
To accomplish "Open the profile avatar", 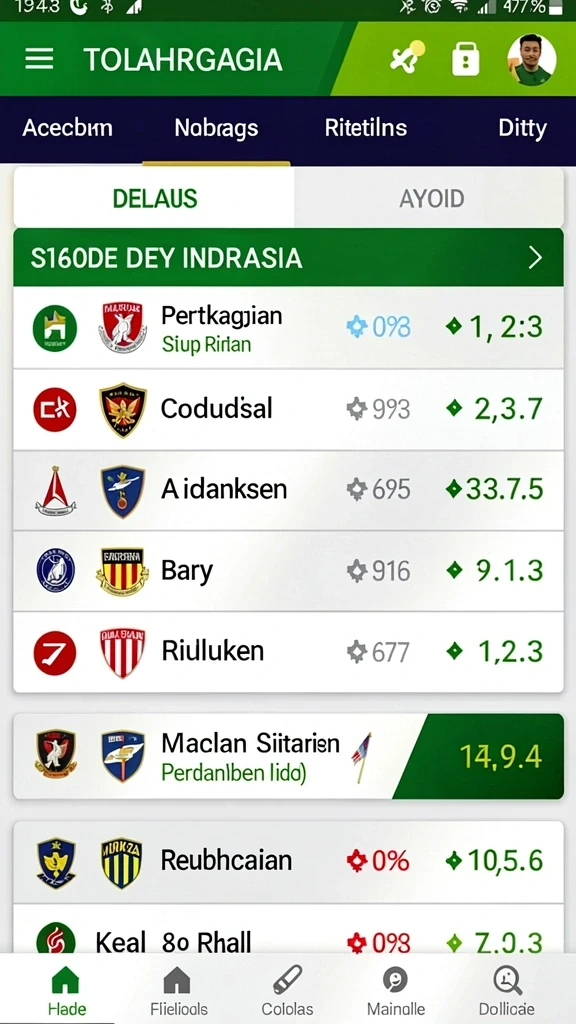I will [x=532, y=59].
